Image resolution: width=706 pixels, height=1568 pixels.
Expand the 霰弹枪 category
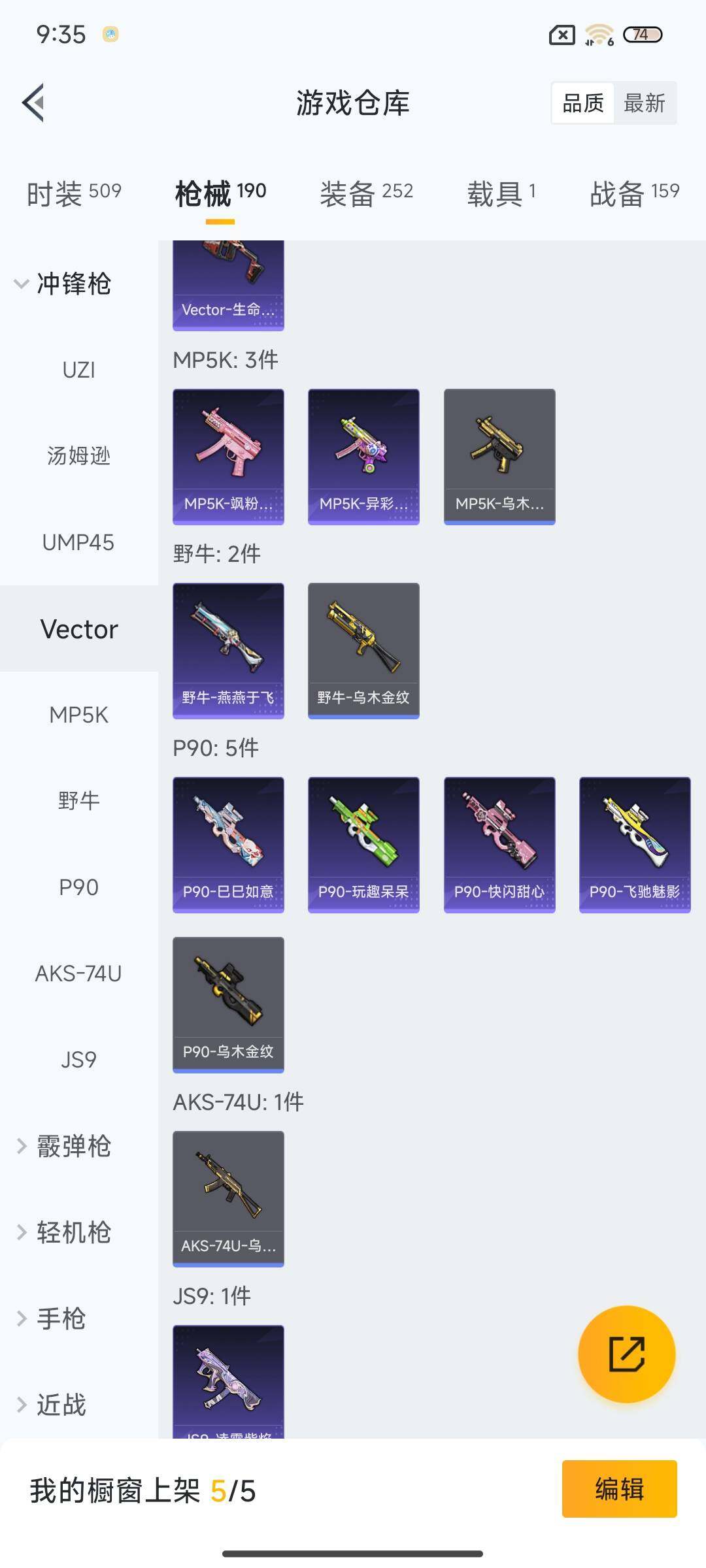[x=64, y=1146]
